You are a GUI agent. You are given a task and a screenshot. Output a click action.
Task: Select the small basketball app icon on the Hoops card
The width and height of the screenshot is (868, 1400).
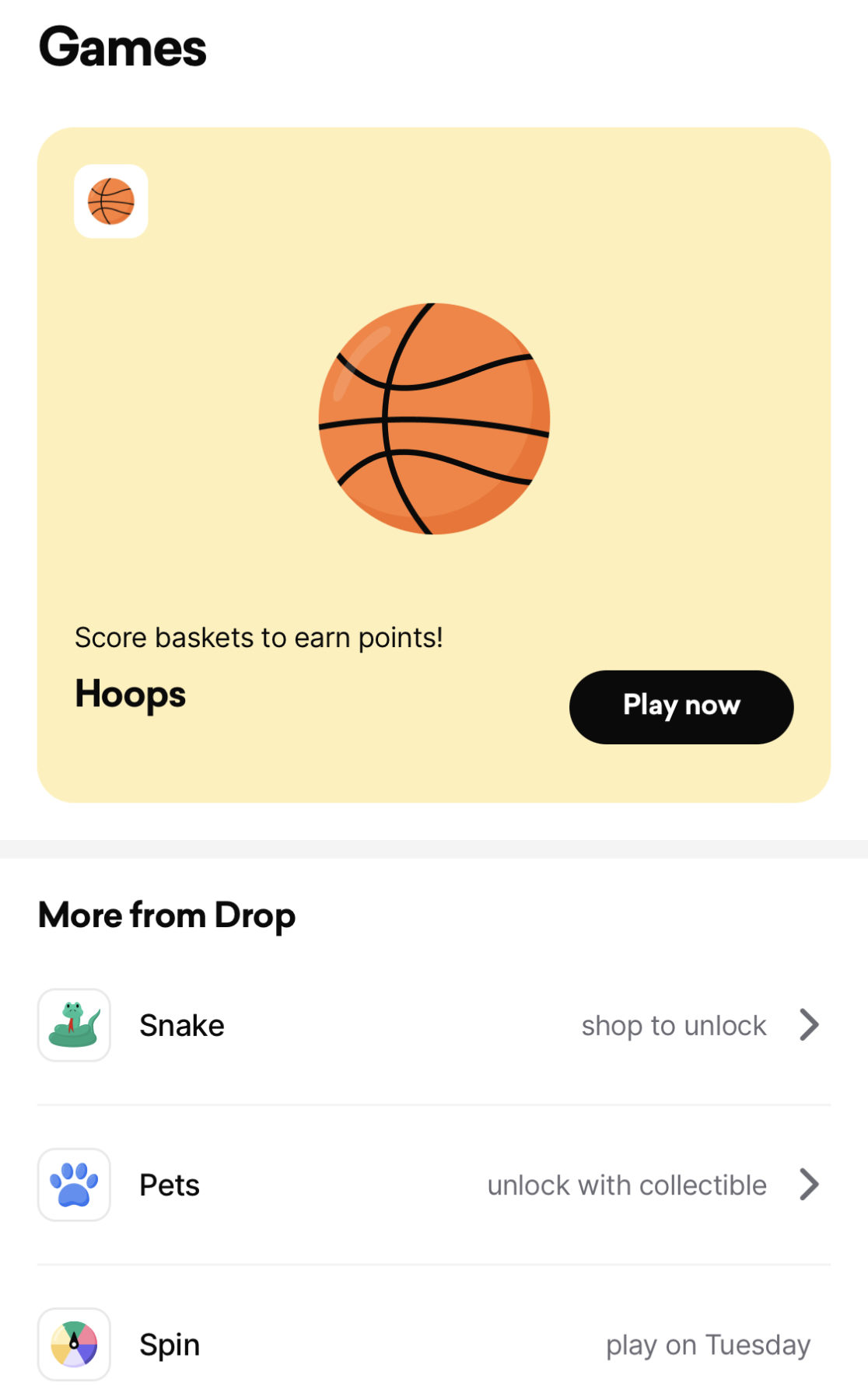(110, 202)
